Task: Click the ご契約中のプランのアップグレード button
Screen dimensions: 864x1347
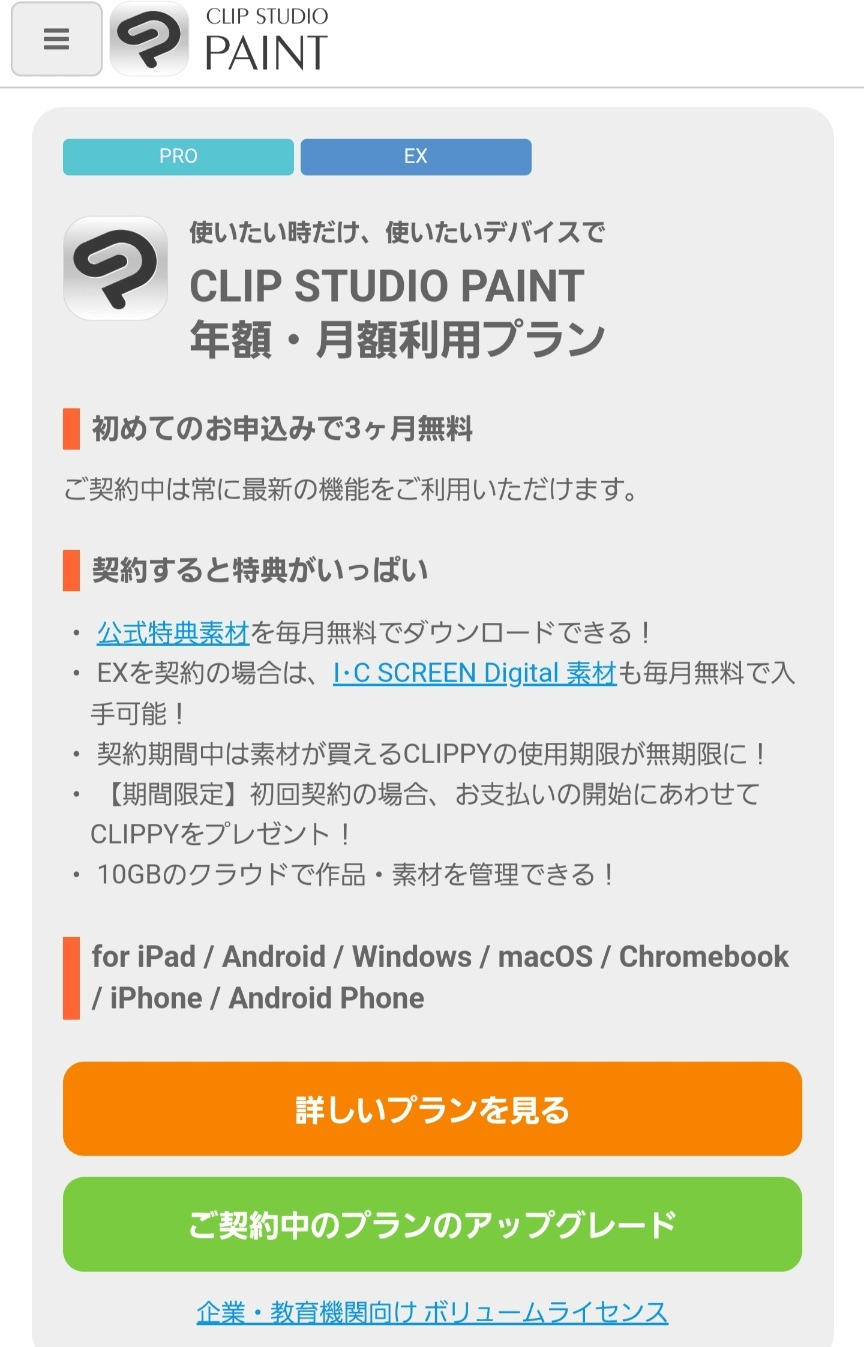Action: click(432, 1224)
